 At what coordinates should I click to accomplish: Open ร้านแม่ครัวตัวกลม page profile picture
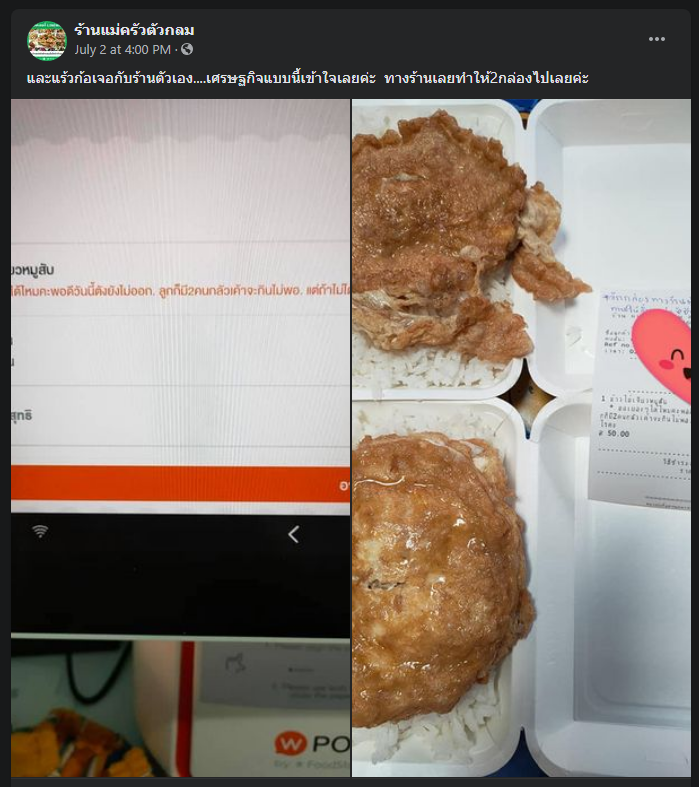(x=47, y=40)
